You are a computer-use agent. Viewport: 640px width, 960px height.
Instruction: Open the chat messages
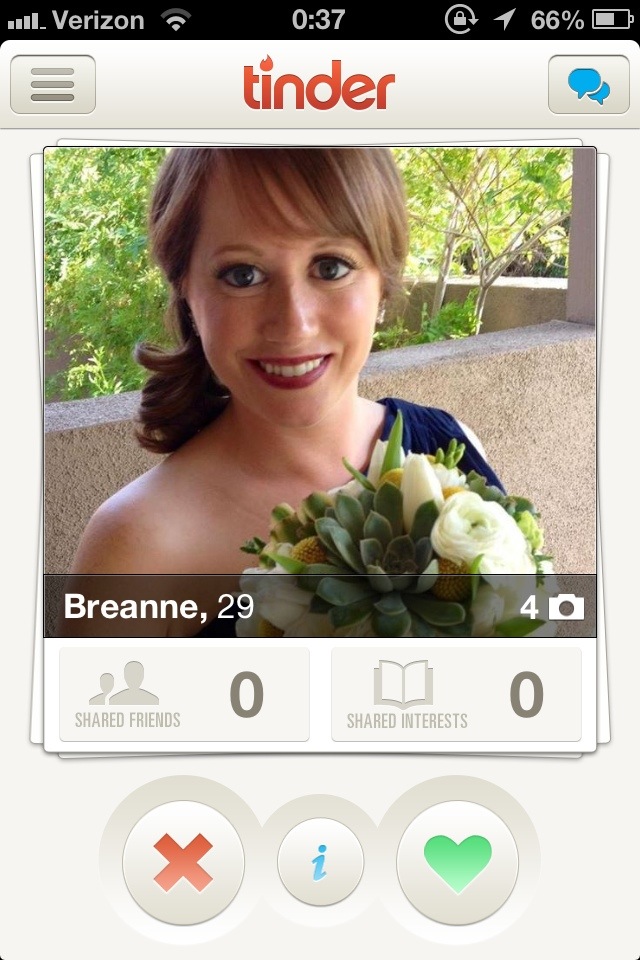click(x=588, y=85)
